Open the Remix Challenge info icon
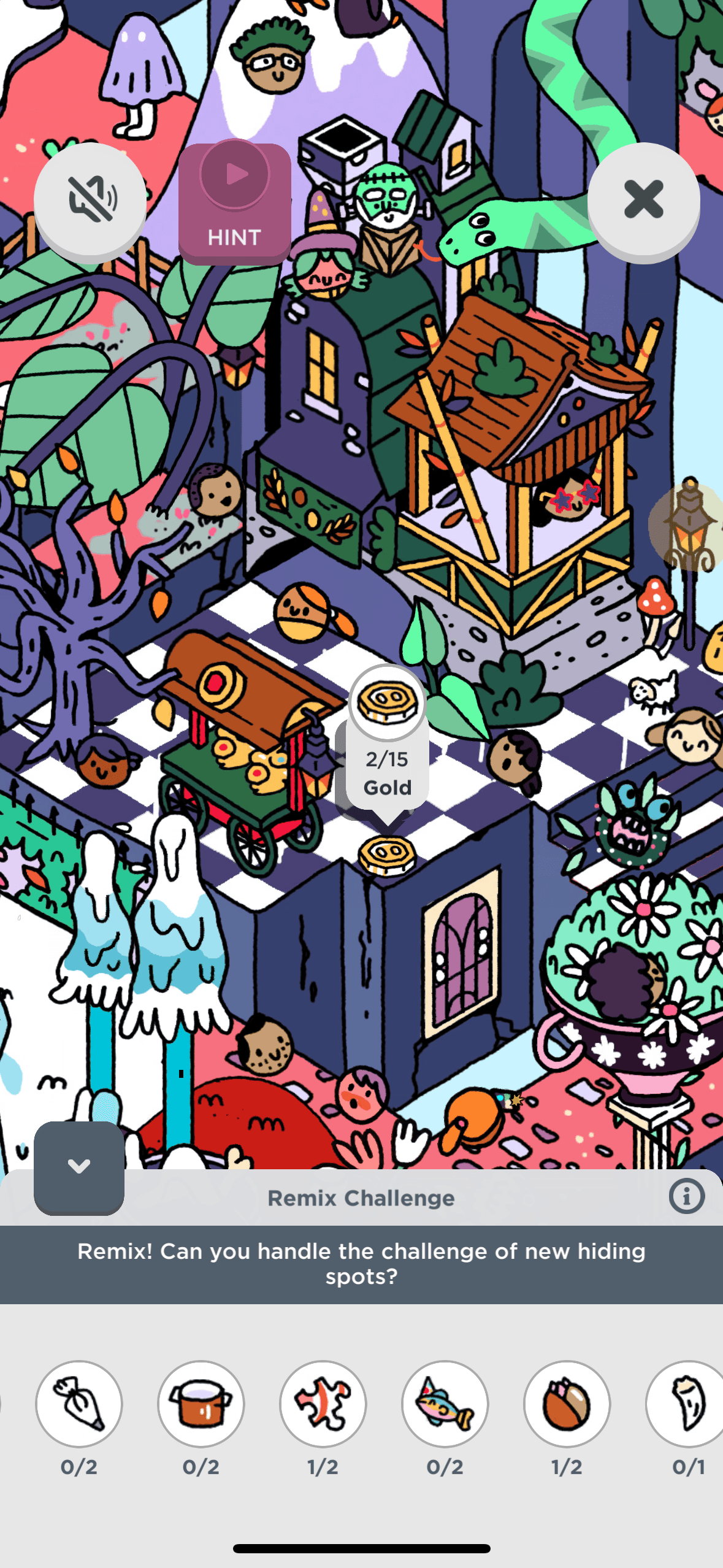The height and width of the screenshot is (1568, 723). tap(686, 1196)
